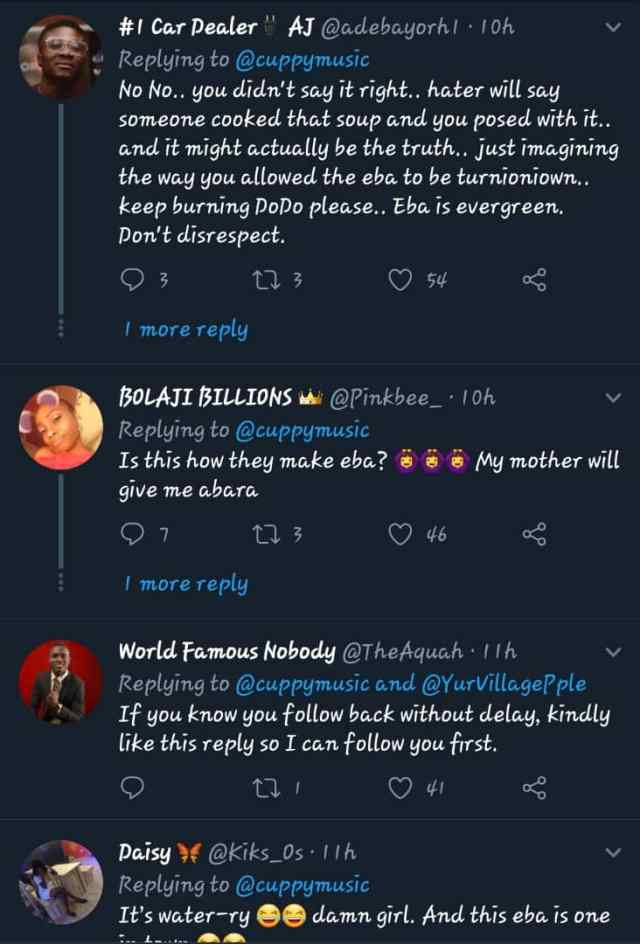Share the tweet from @adebayorh1

pos(535,281)
